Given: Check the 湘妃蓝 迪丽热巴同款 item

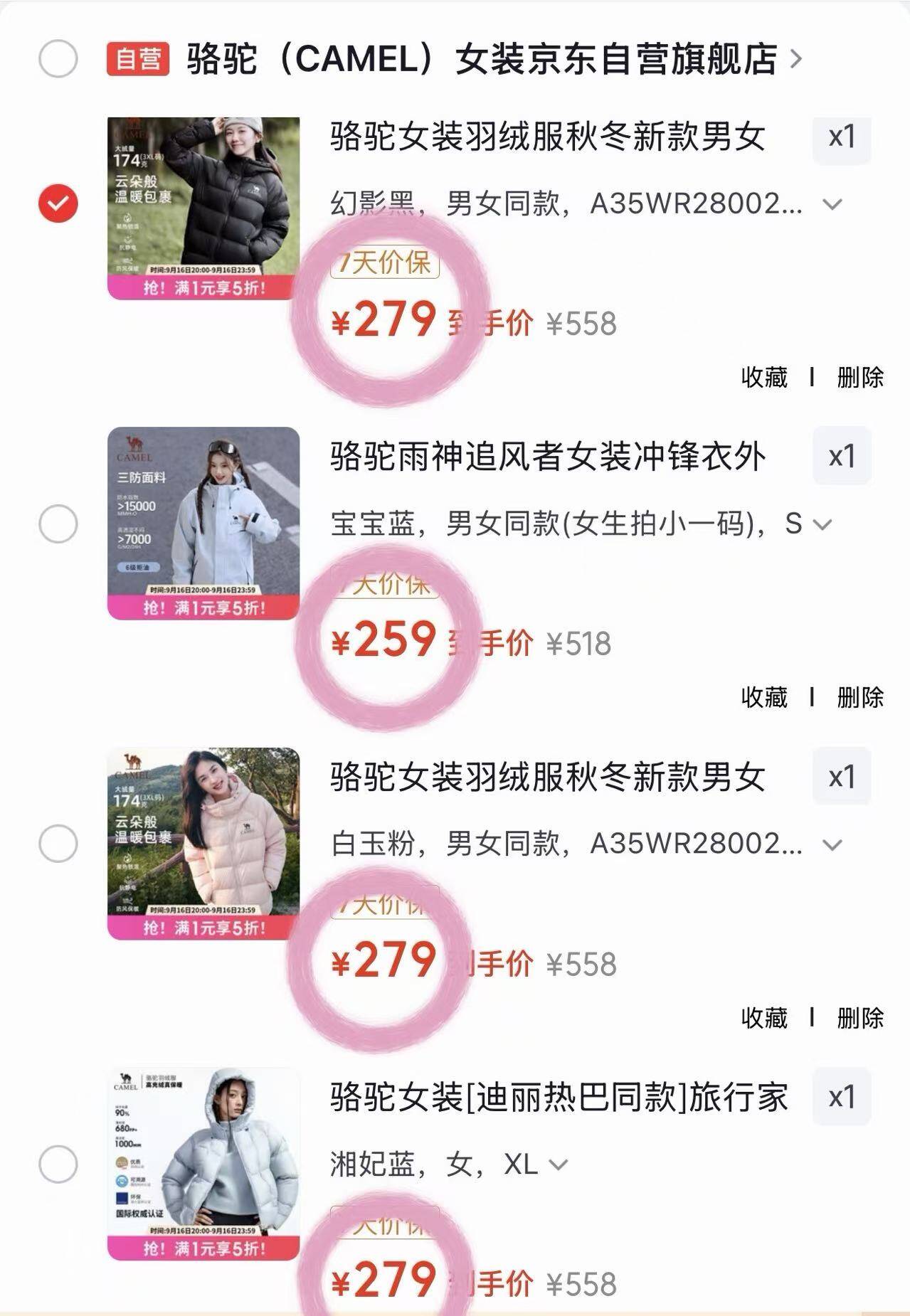Looking at the screenshot, I should tap(58, 1164).
